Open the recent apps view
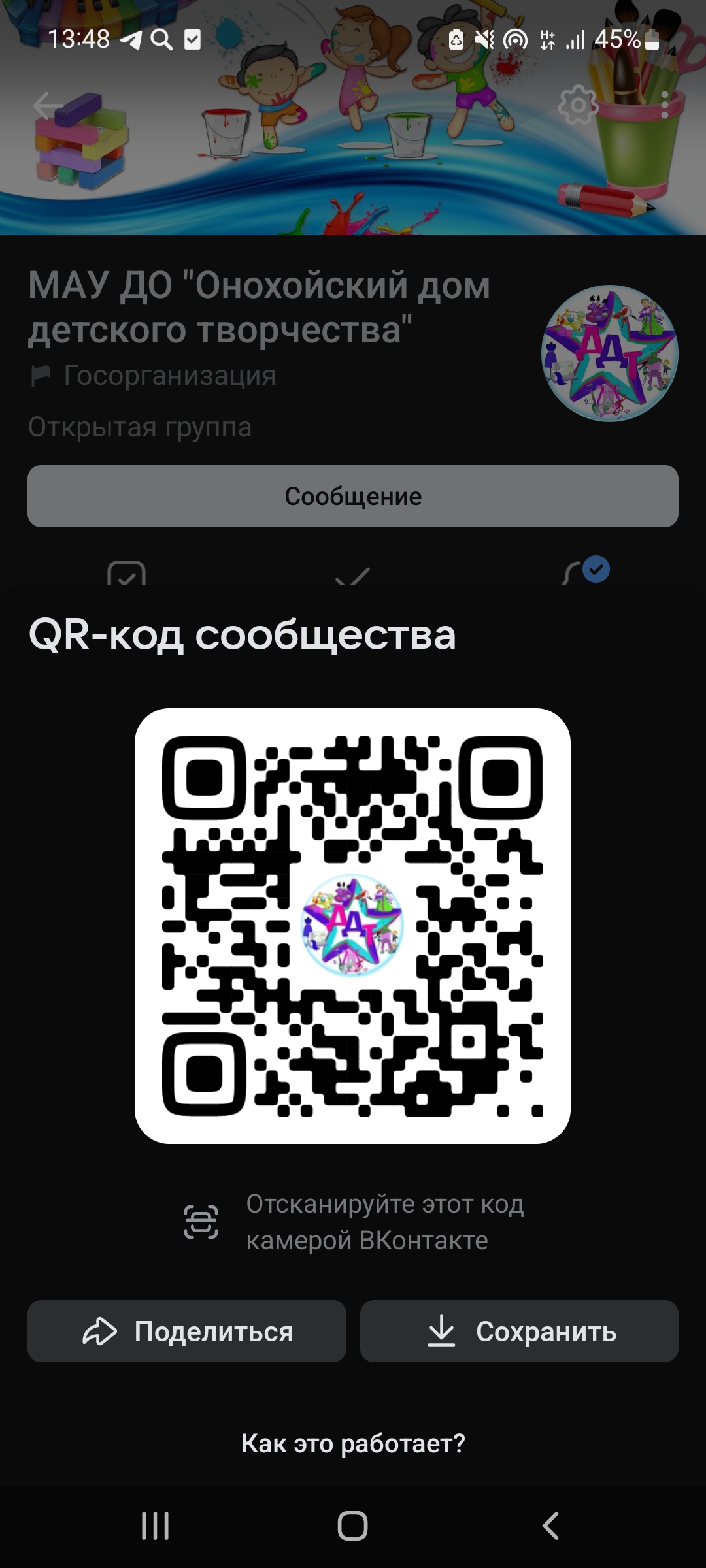 [x=156, y=1526]
